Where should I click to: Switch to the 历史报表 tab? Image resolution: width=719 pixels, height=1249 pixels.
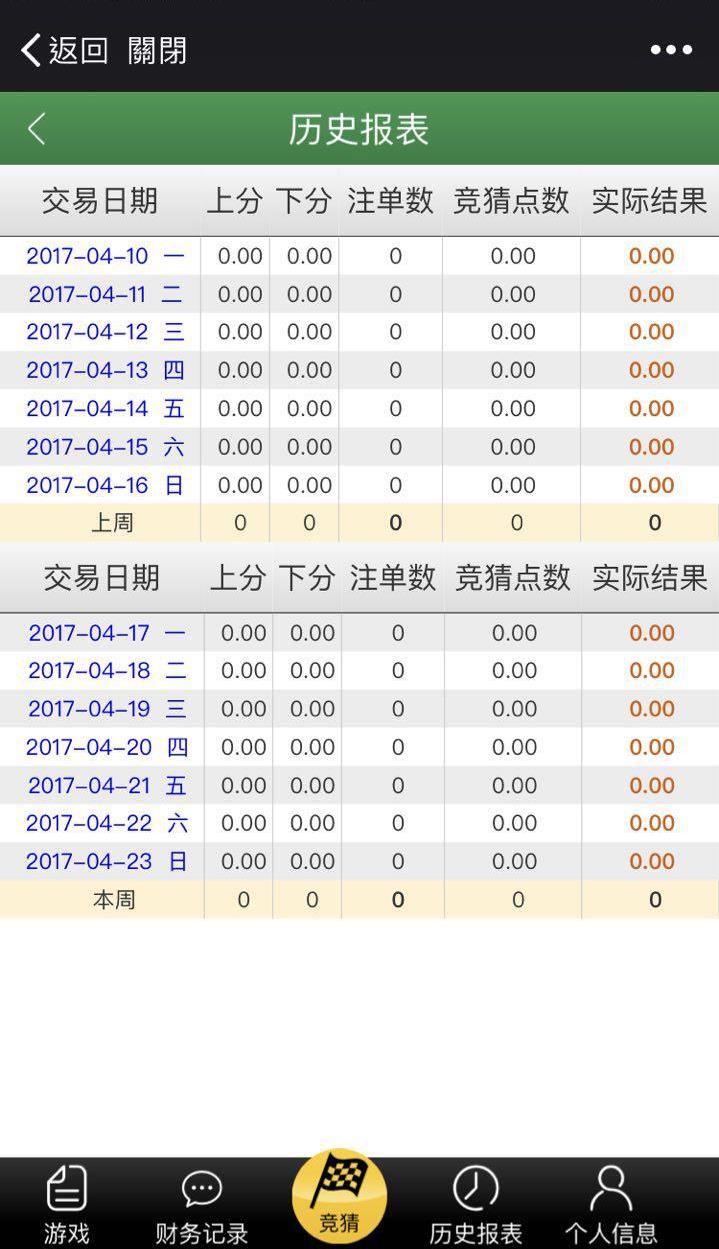pyautogui.click(x=476, y=1204)
